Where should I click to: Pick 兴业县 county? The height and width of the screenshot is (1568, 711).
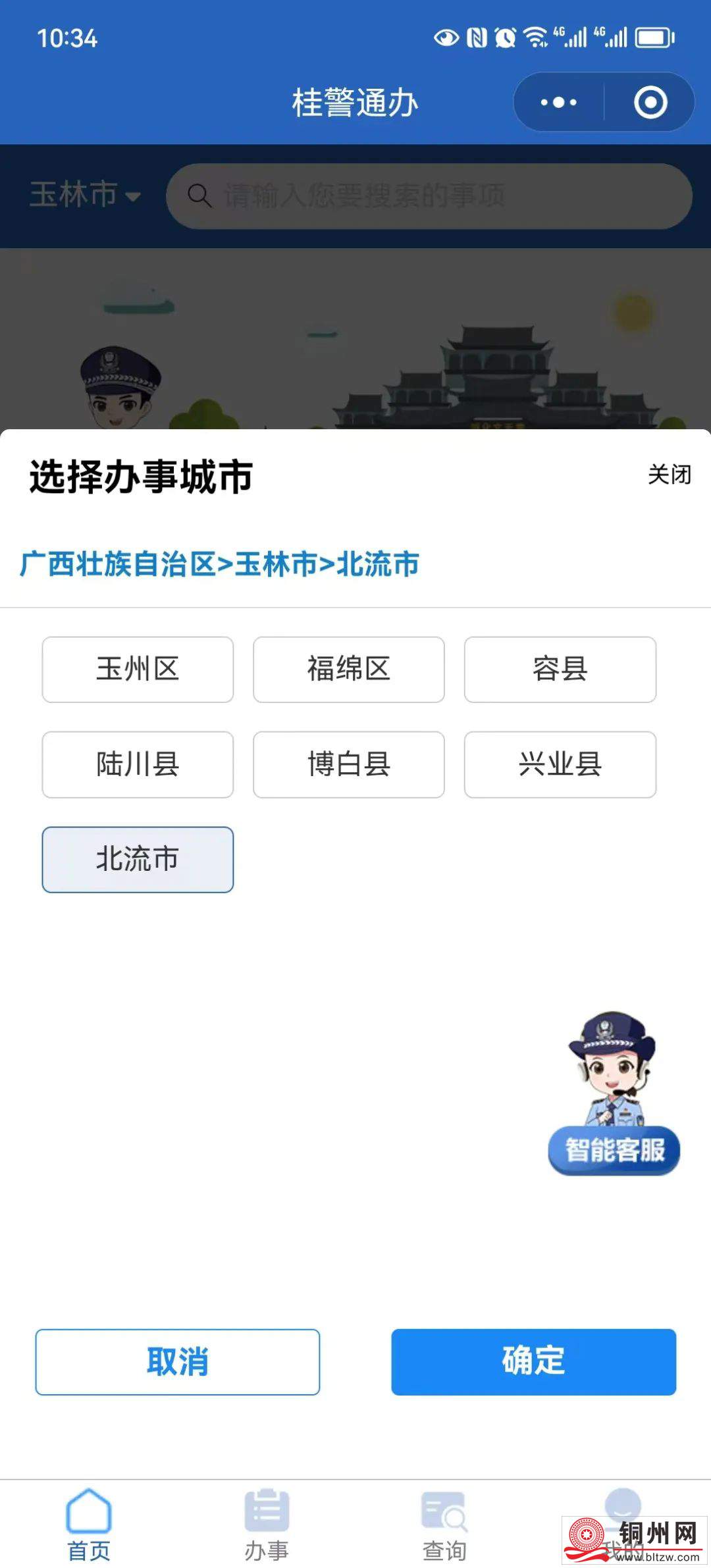pos(560,764)
